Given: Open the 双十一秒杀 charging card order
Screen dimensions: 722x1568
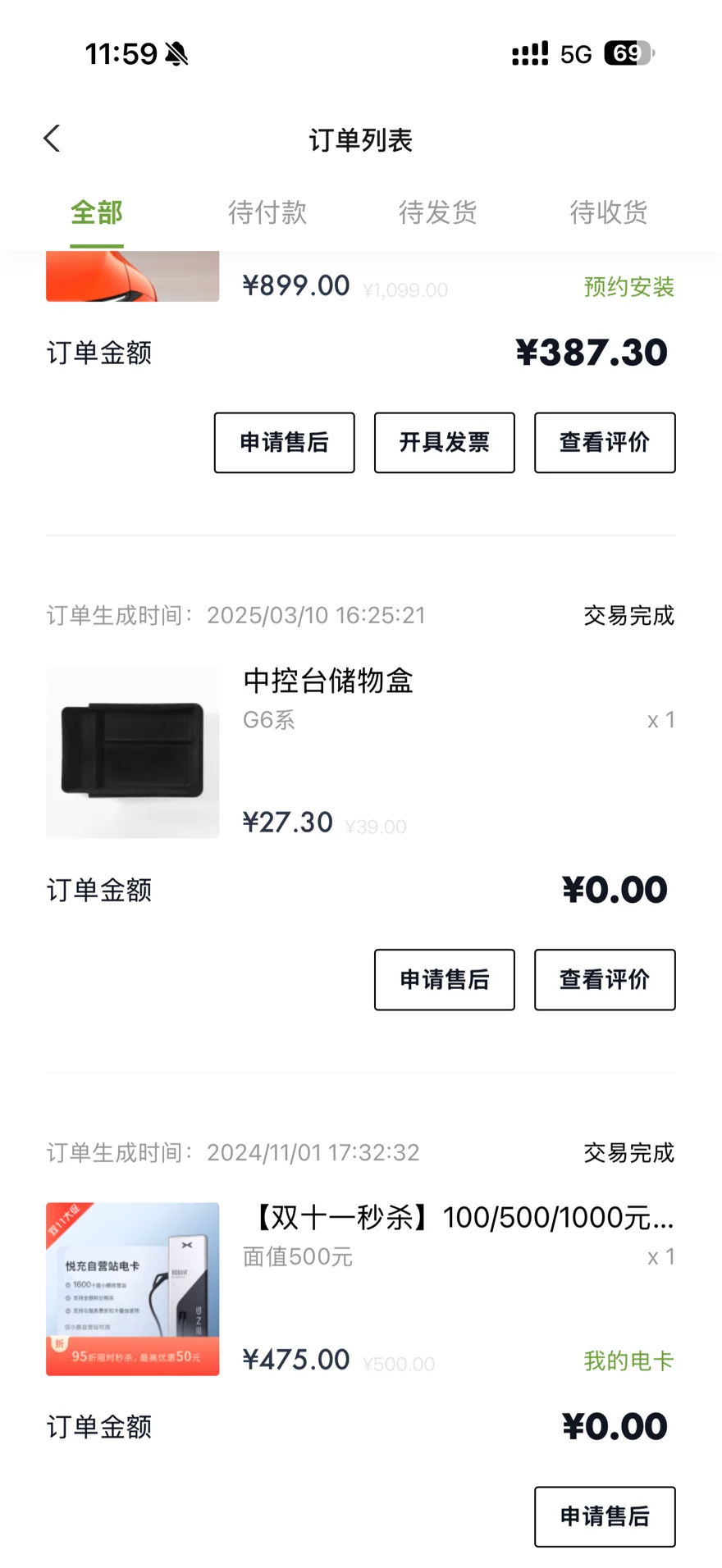Looking at the screenshot, I should coord(459,1219).
